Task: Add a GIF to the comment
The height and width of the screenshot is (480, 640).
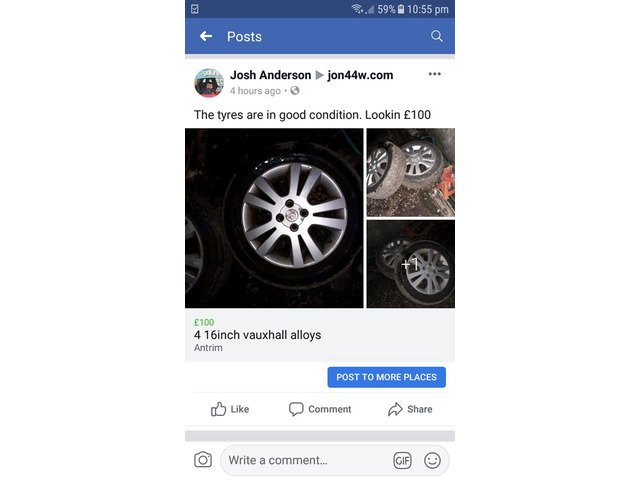Action: tap(402, 460)
